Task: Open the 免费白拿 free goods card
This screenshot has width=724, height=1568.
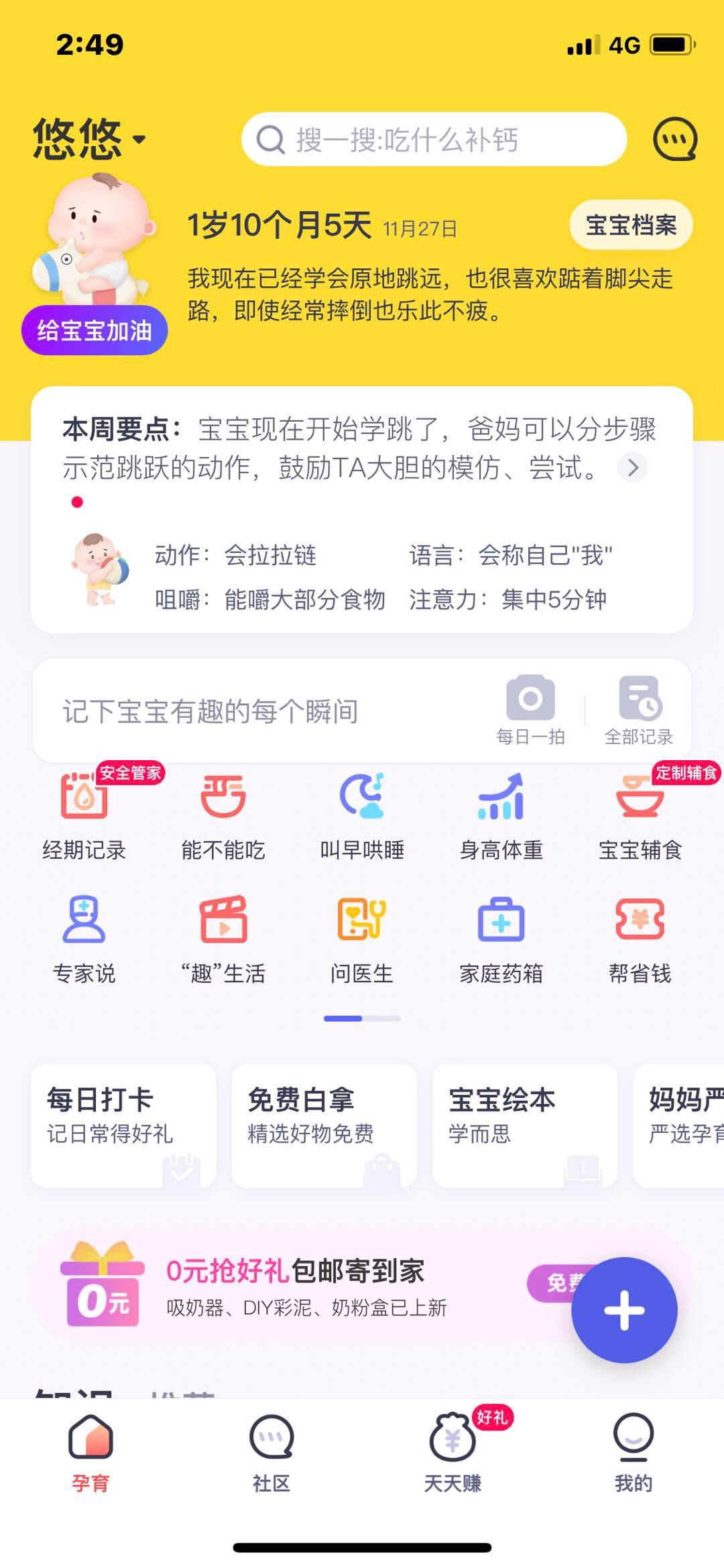Action: click(x=324, y=1125)
